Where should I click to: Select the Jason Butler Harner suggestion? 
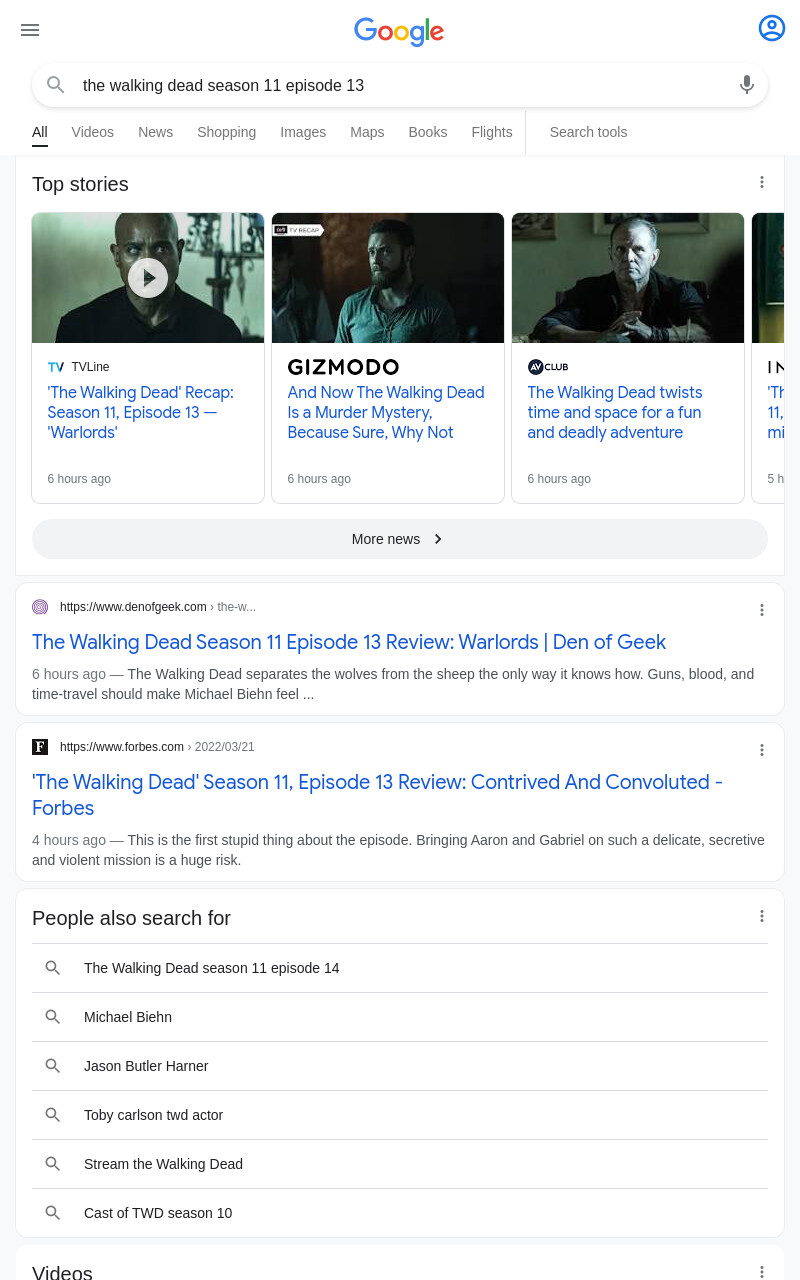(400, 1066)
